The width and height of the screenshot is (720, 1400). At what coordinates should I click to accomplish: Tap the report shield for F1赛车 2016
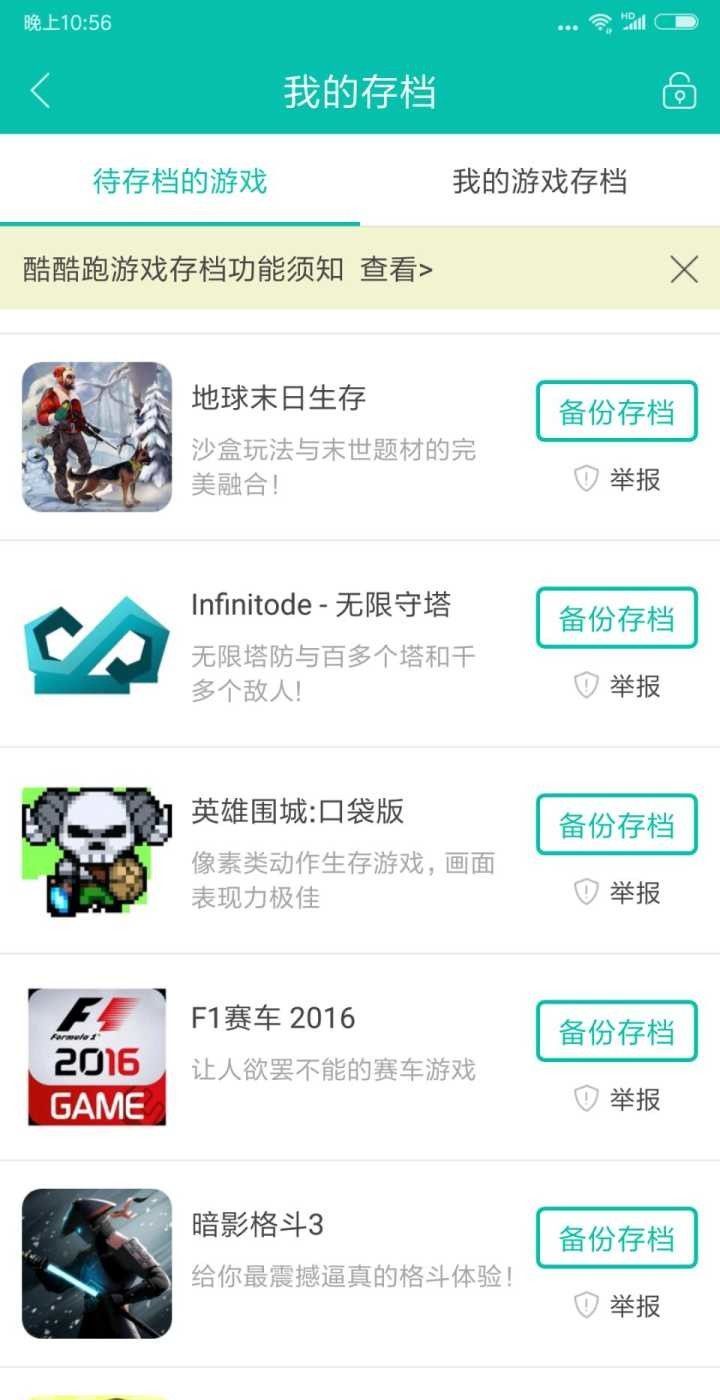click(x=617, y=1100)
